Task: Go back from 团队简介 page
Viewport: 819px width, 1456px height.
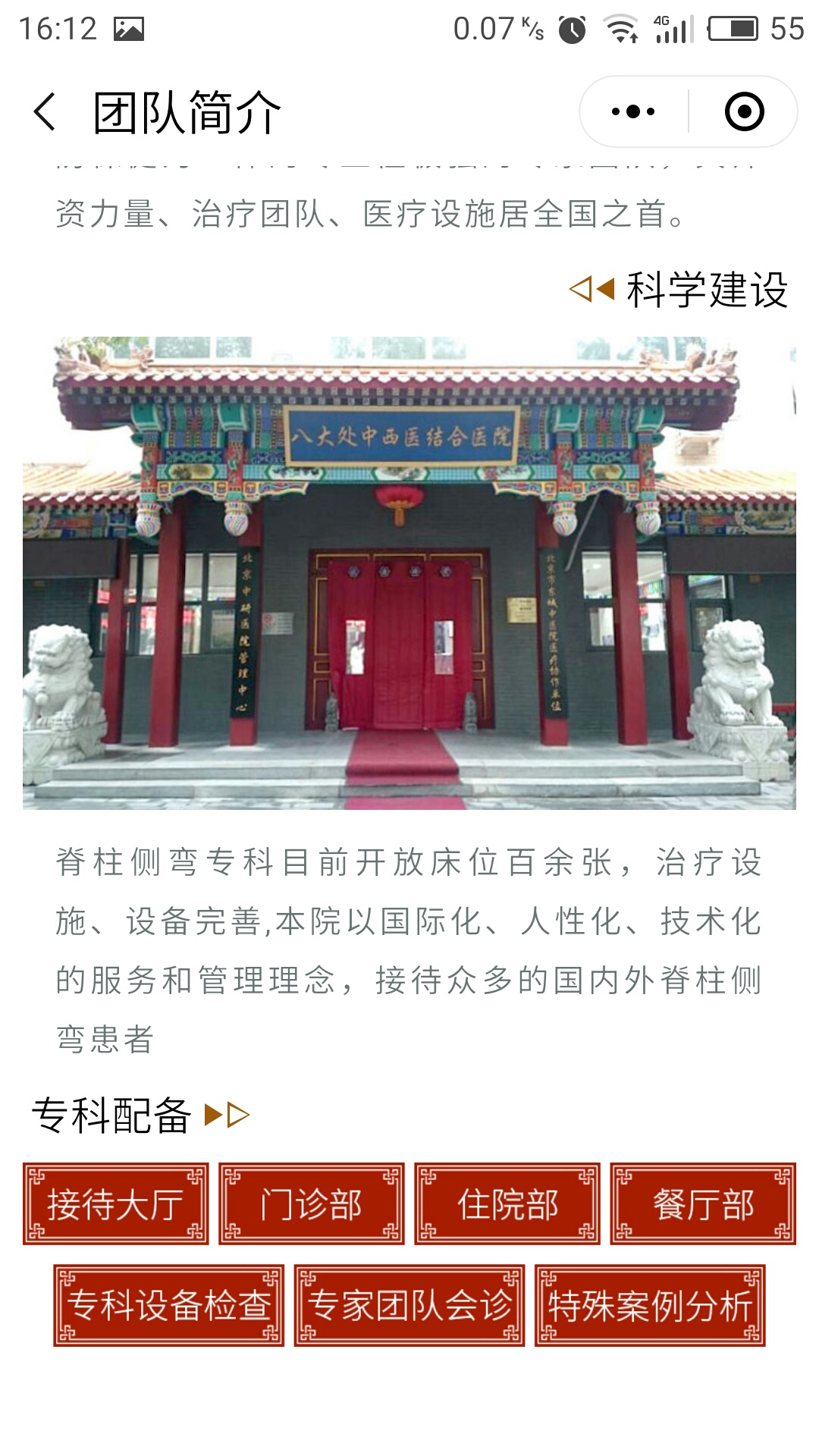Action: coord(45,112)
